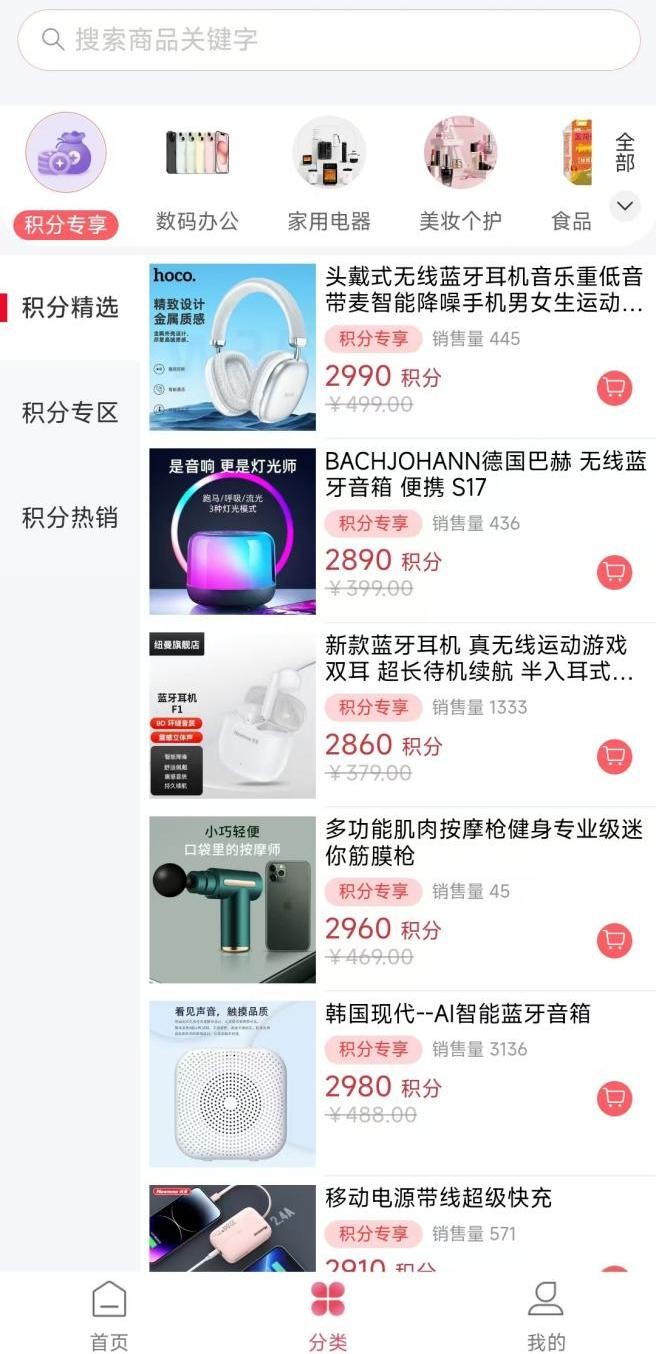Open 积分热销 in the side menu
Image resolution: width=656 pixels, height=1354 pixels.
tap(70, 517)
